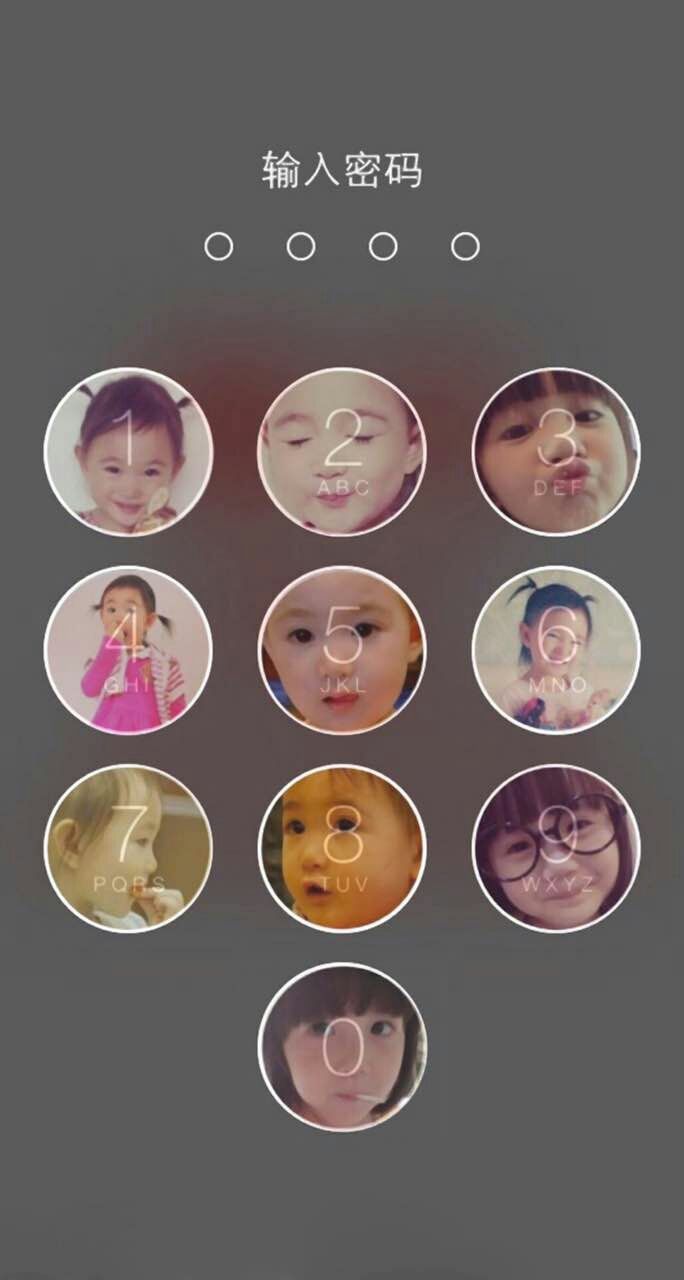Tap the 4 GHI key
684x1280 pixels.
point(128,650)
